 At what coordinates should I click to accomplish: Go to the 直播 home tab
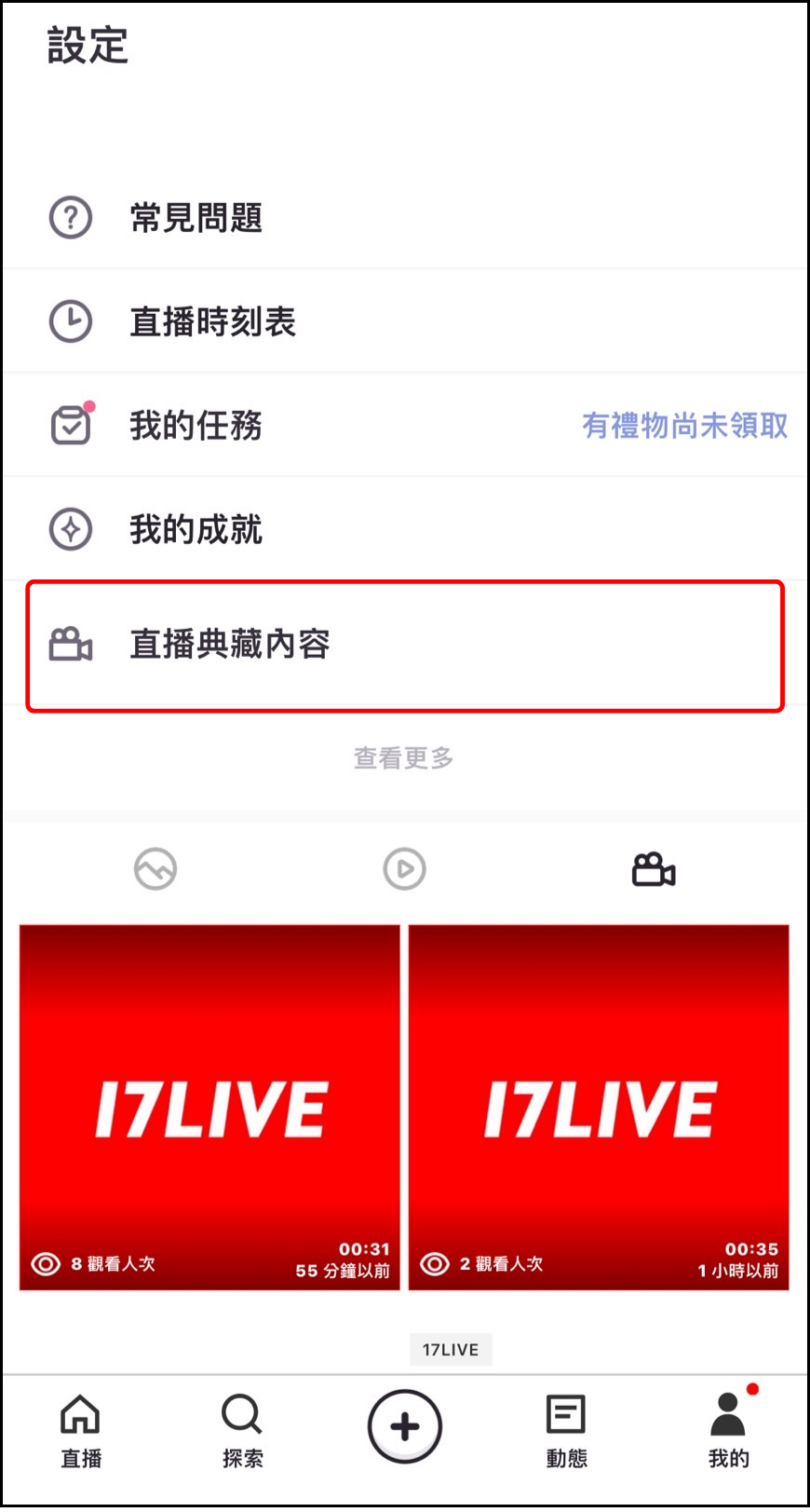coord(81,1432)
